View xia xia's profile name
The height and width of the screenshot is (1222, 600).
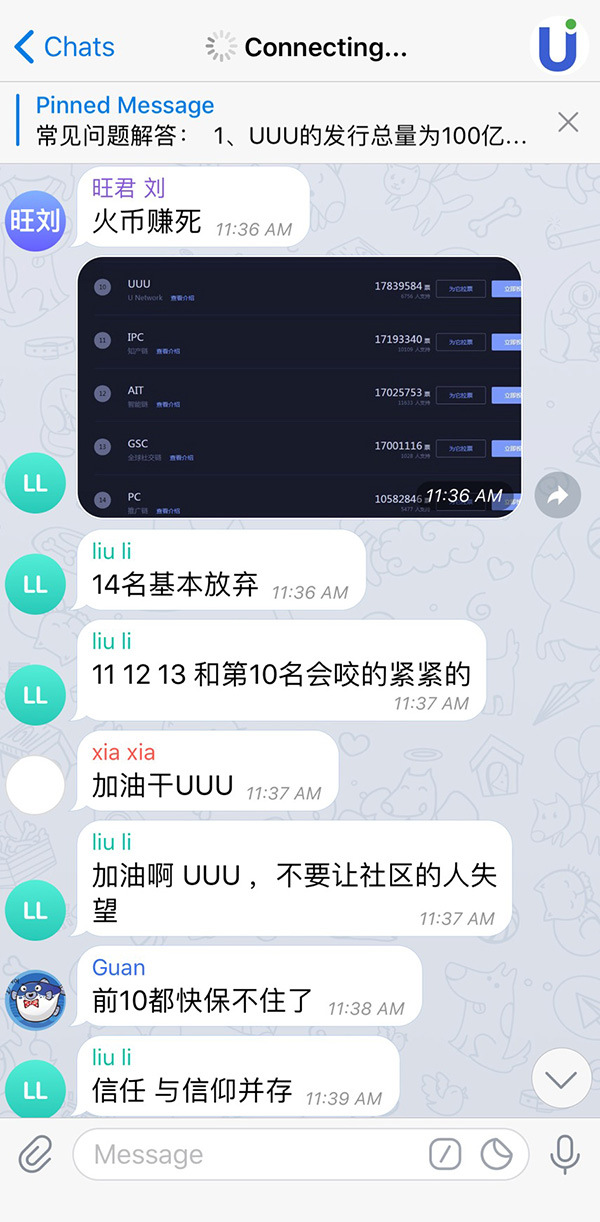(124, 752)
